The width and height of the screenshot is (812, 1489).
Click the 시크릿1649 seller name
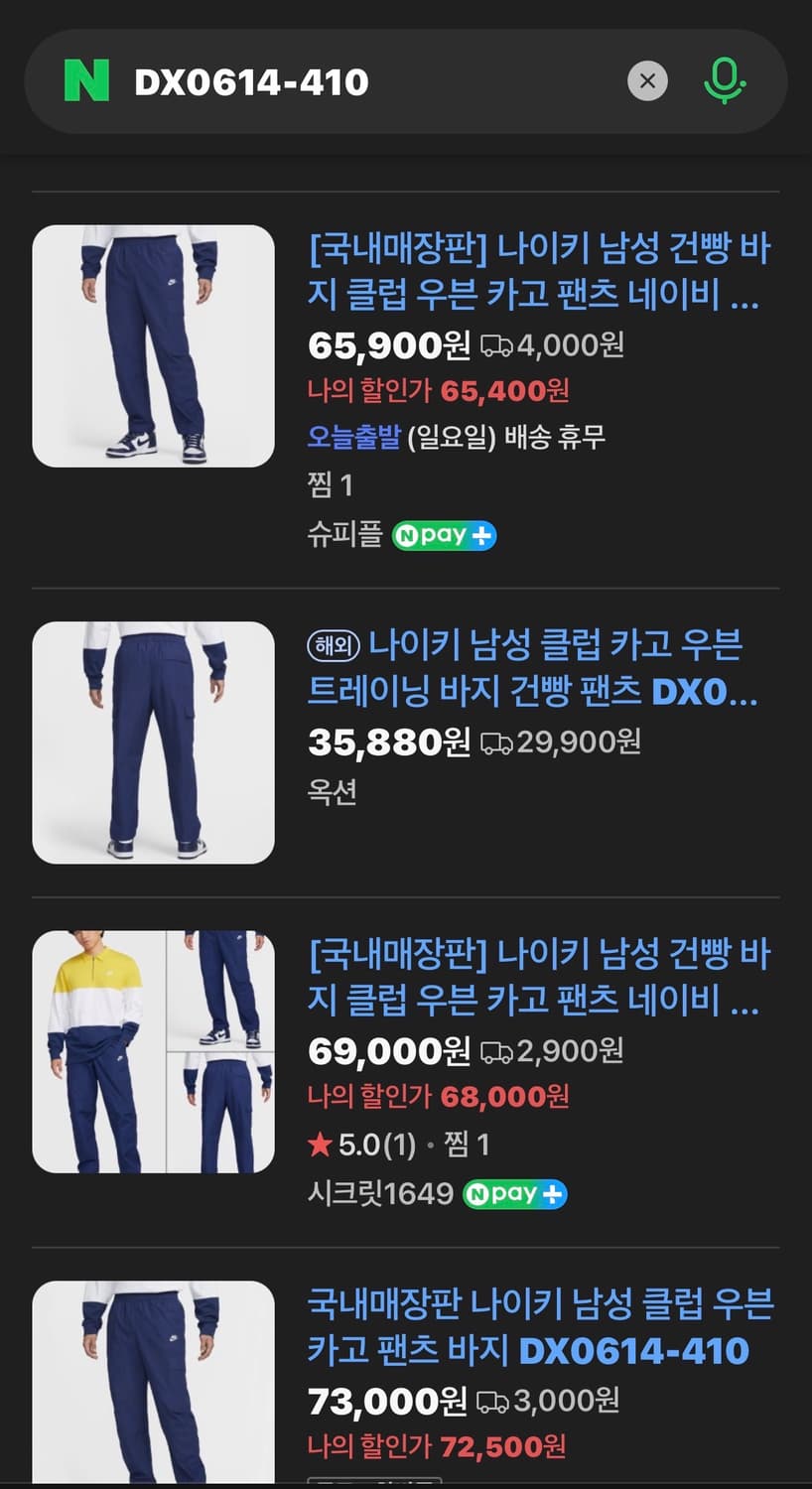(377, 1193)
